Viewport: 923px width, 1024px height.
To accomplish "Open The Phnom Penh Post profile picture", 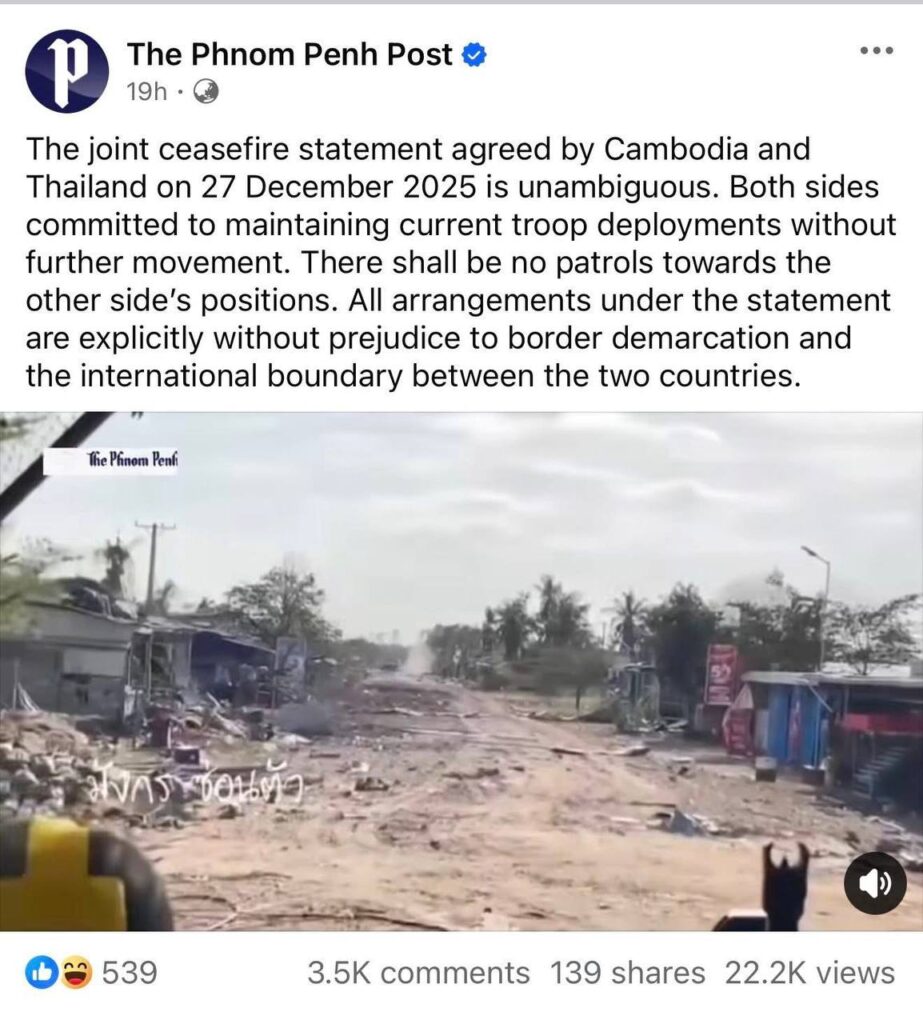I will pyautogui.click(x=66, y=70).
